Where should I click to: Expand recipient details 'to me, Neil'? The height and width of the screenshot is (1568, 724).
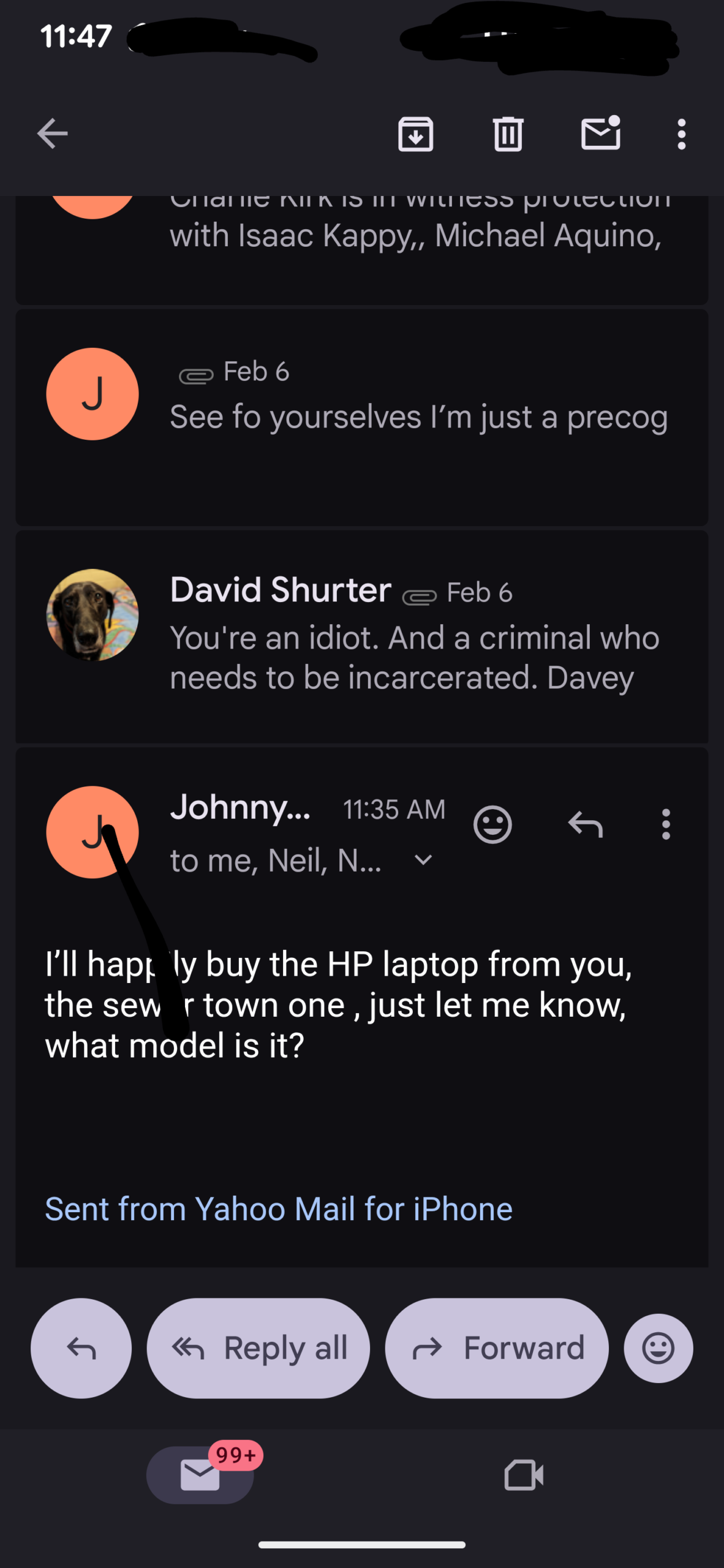[x=423, y=860]
